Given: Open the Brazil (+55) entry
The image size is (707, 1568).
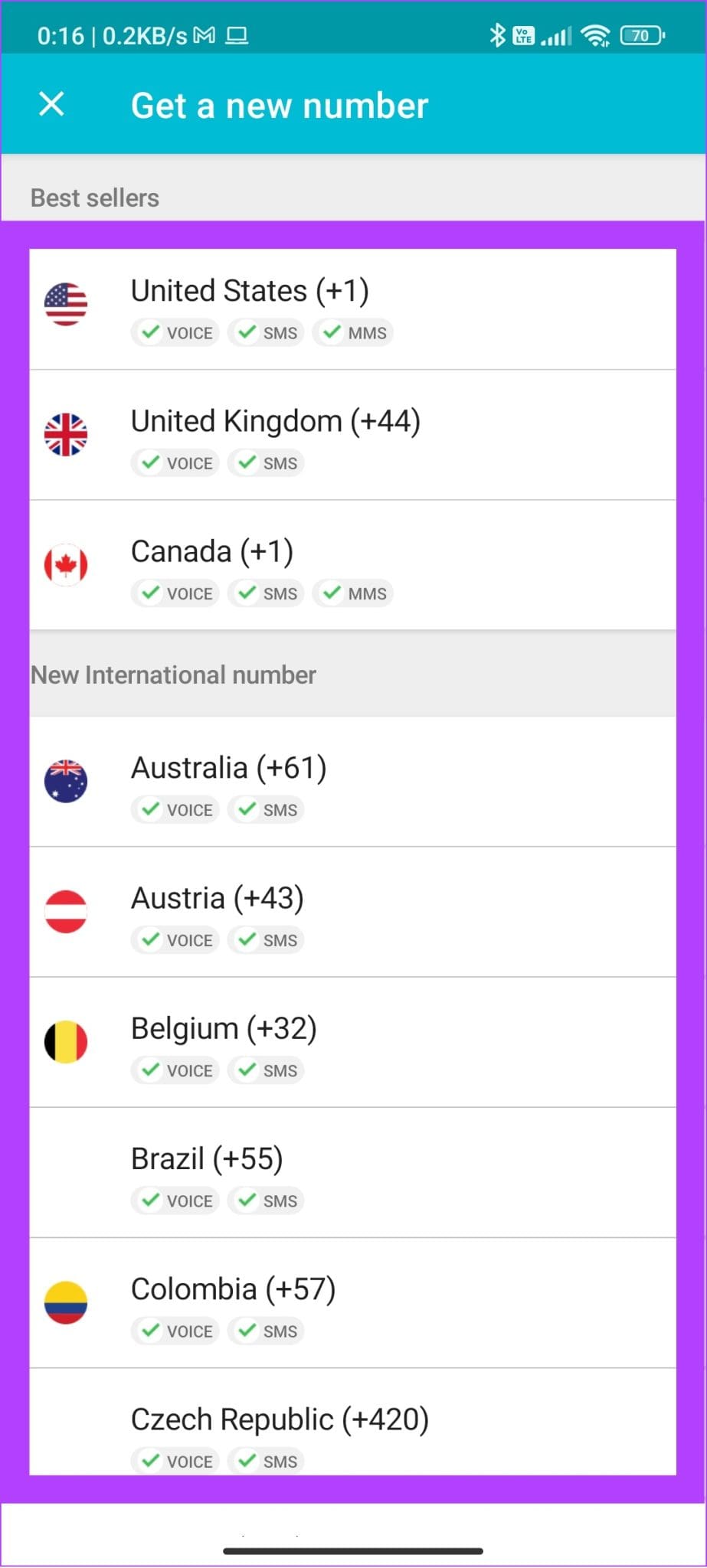Looking at the screenshot, I should pyautogui.click(x=207, y=1158).
